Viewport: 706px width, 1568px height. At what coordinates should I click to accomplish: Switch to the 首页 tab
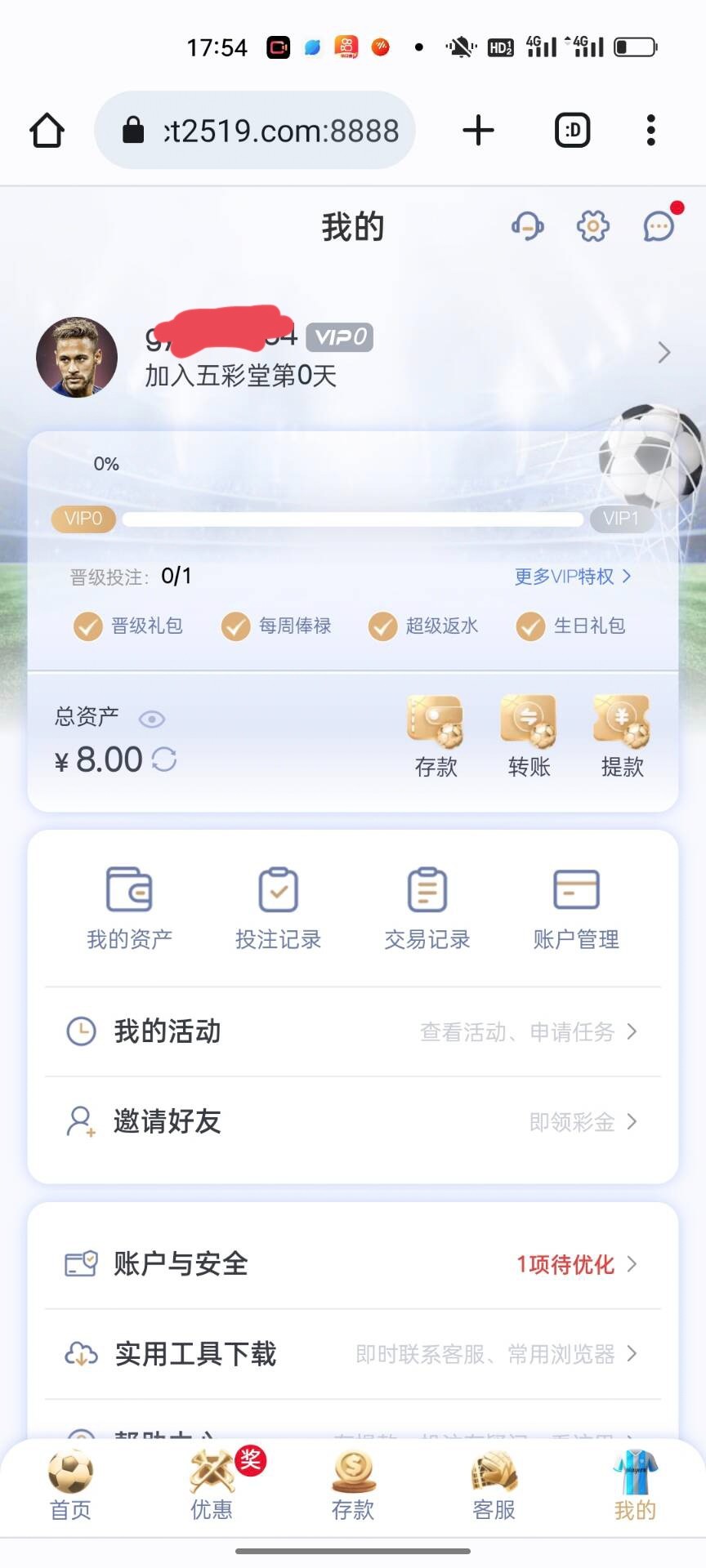[70, 1486]
